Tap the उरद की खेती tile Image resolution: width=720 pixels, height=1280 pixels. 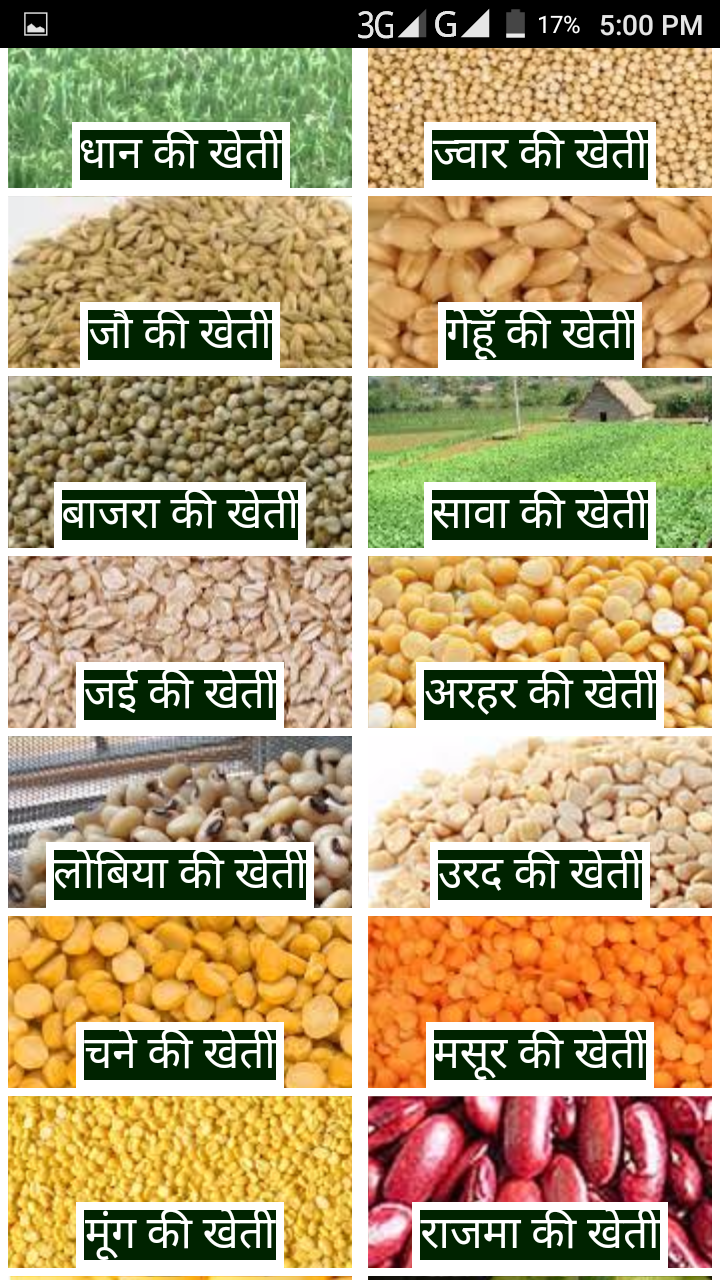click(x=540, y=822)
